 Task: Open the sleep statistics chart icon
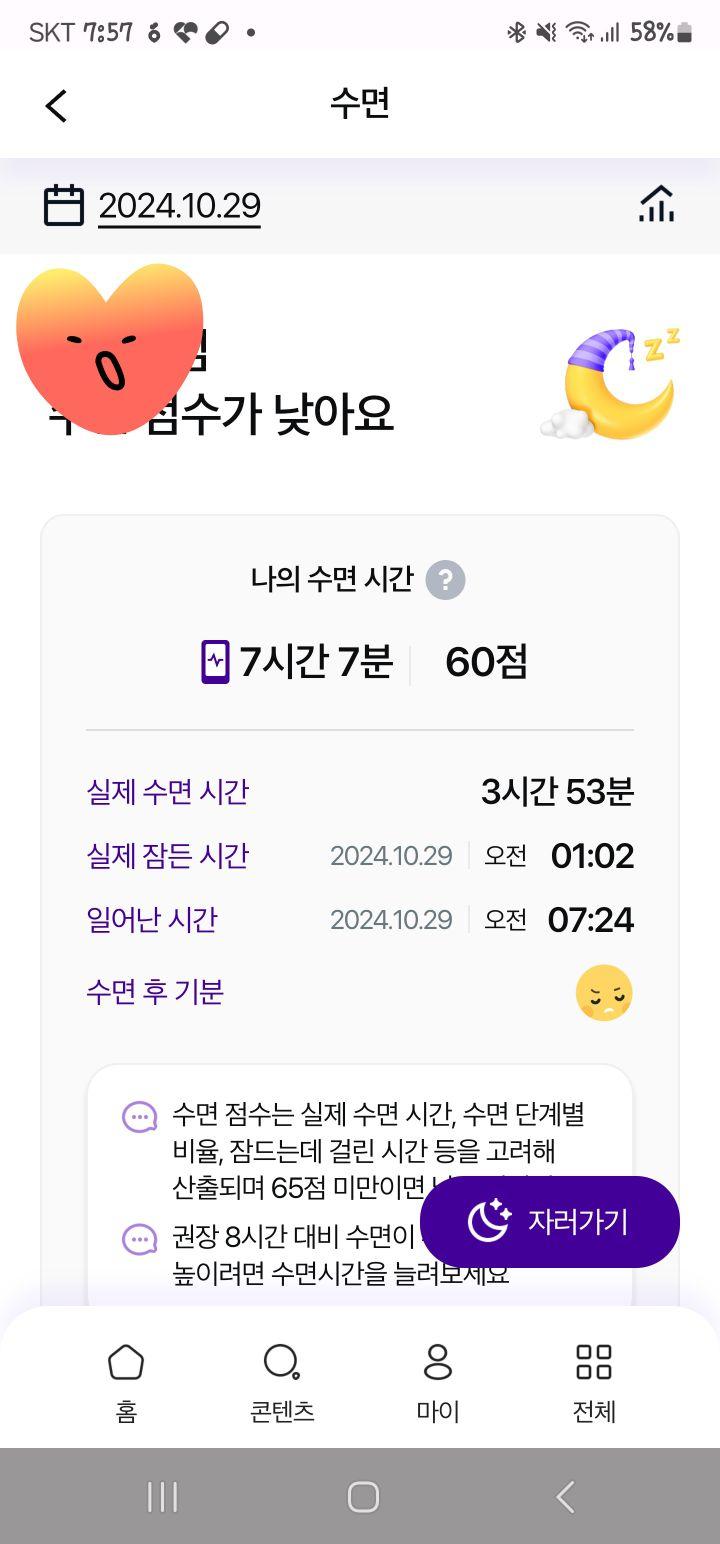click(656, 204)
